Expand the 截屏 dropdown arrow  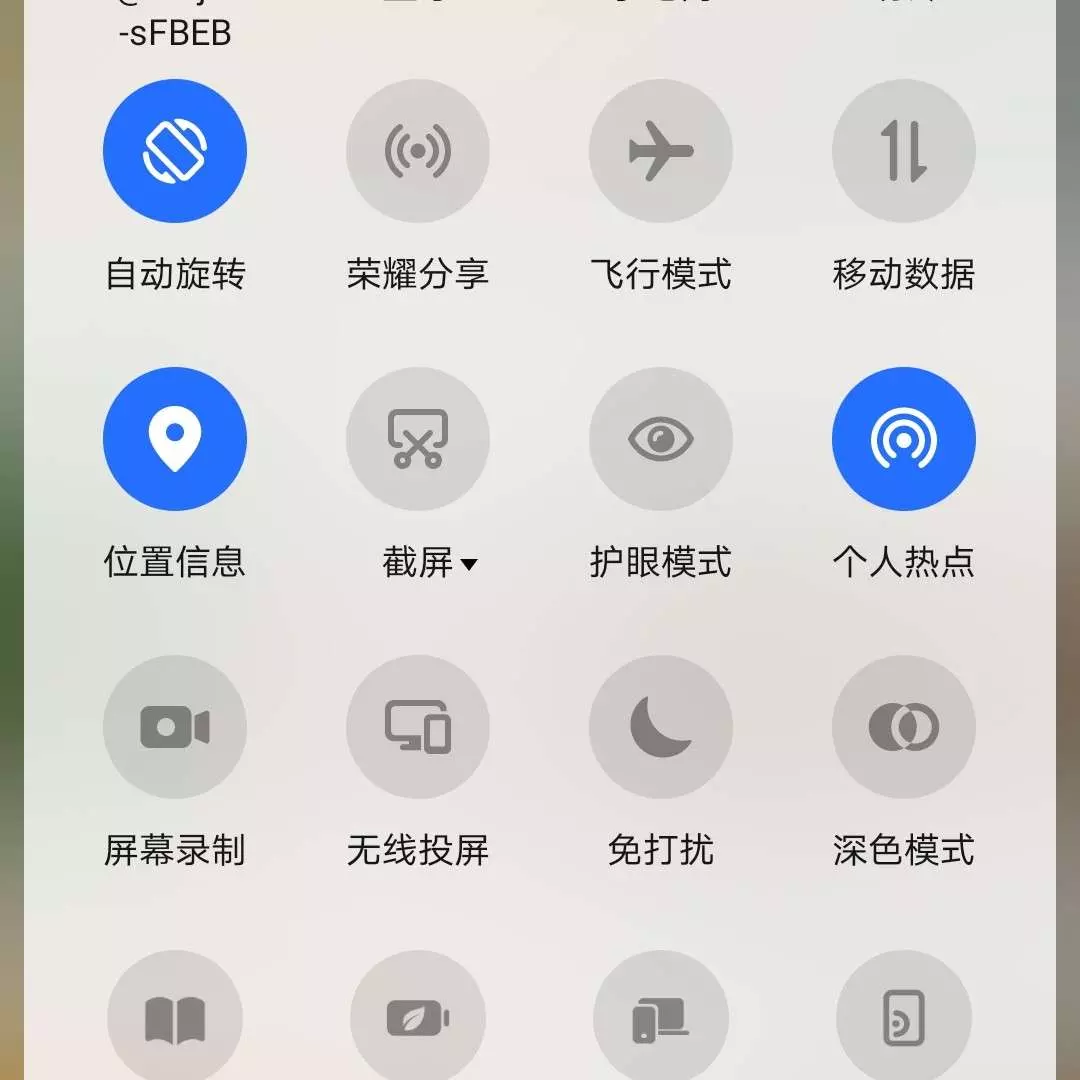pyautogui.click(x=469, y=565)
